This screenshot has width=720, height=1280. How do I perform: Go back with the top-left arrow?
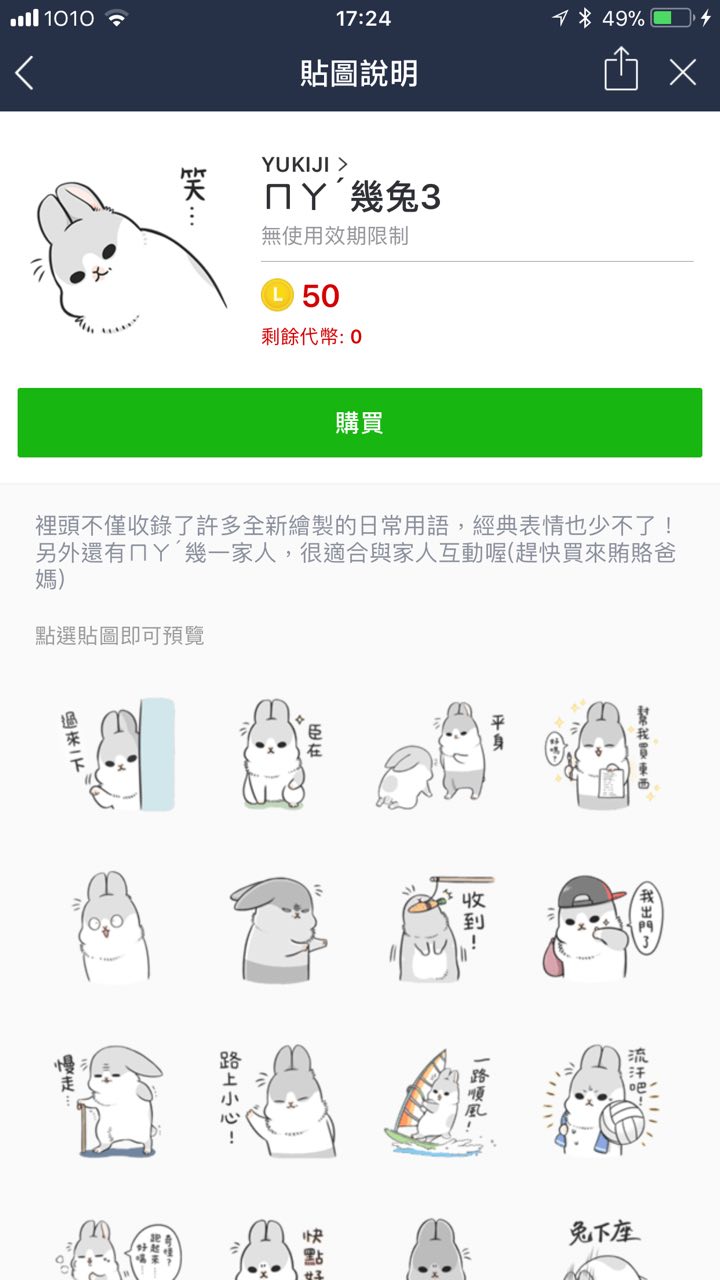pos(25,73)
